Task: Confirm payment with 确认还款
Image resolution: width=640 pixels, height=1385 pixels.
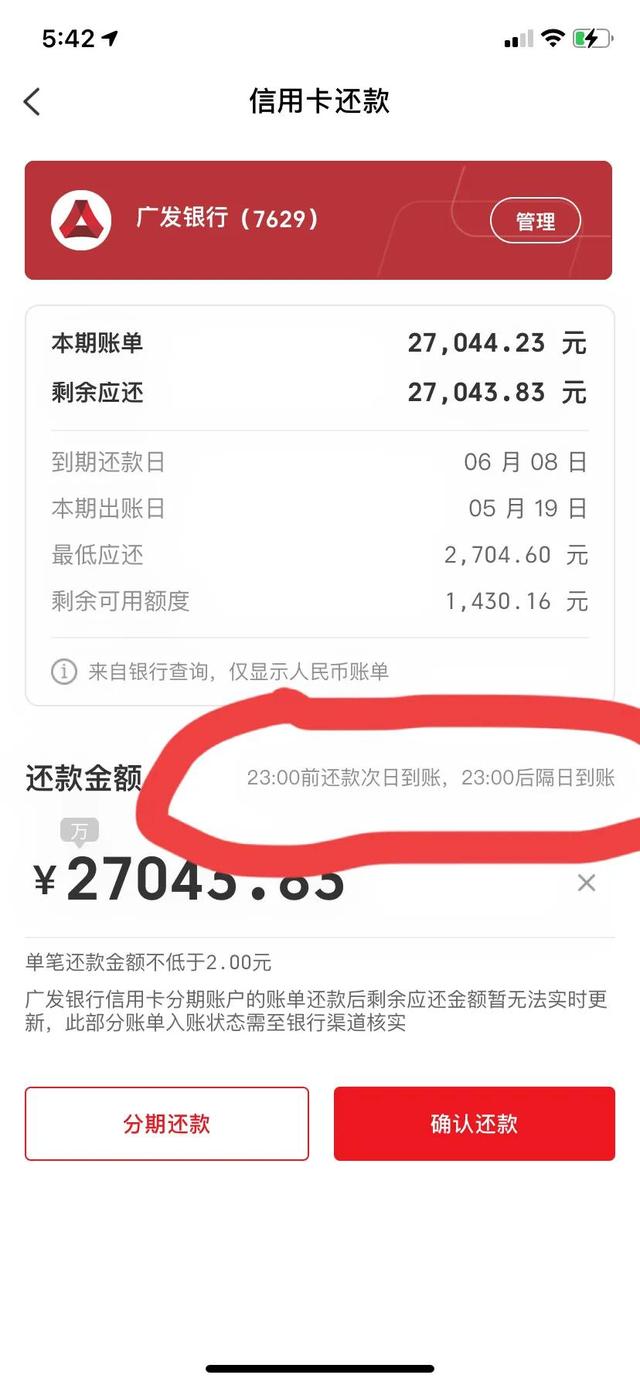Action: pos(474,1124)
